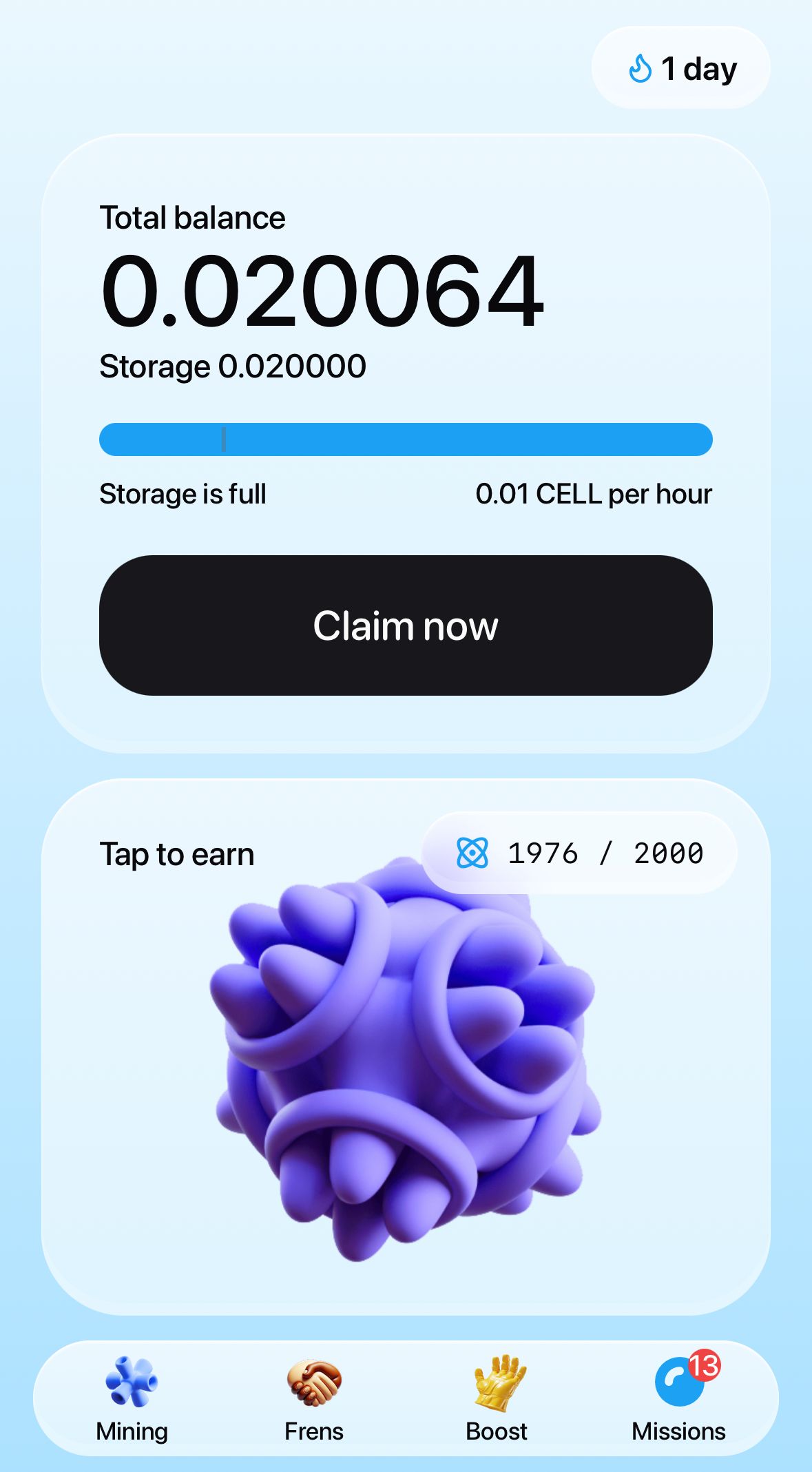The width and height of the screenshot is (812, 1472).
Task: Click the Storage is full label
Action: pyautogui.click(x=183, y=493)
